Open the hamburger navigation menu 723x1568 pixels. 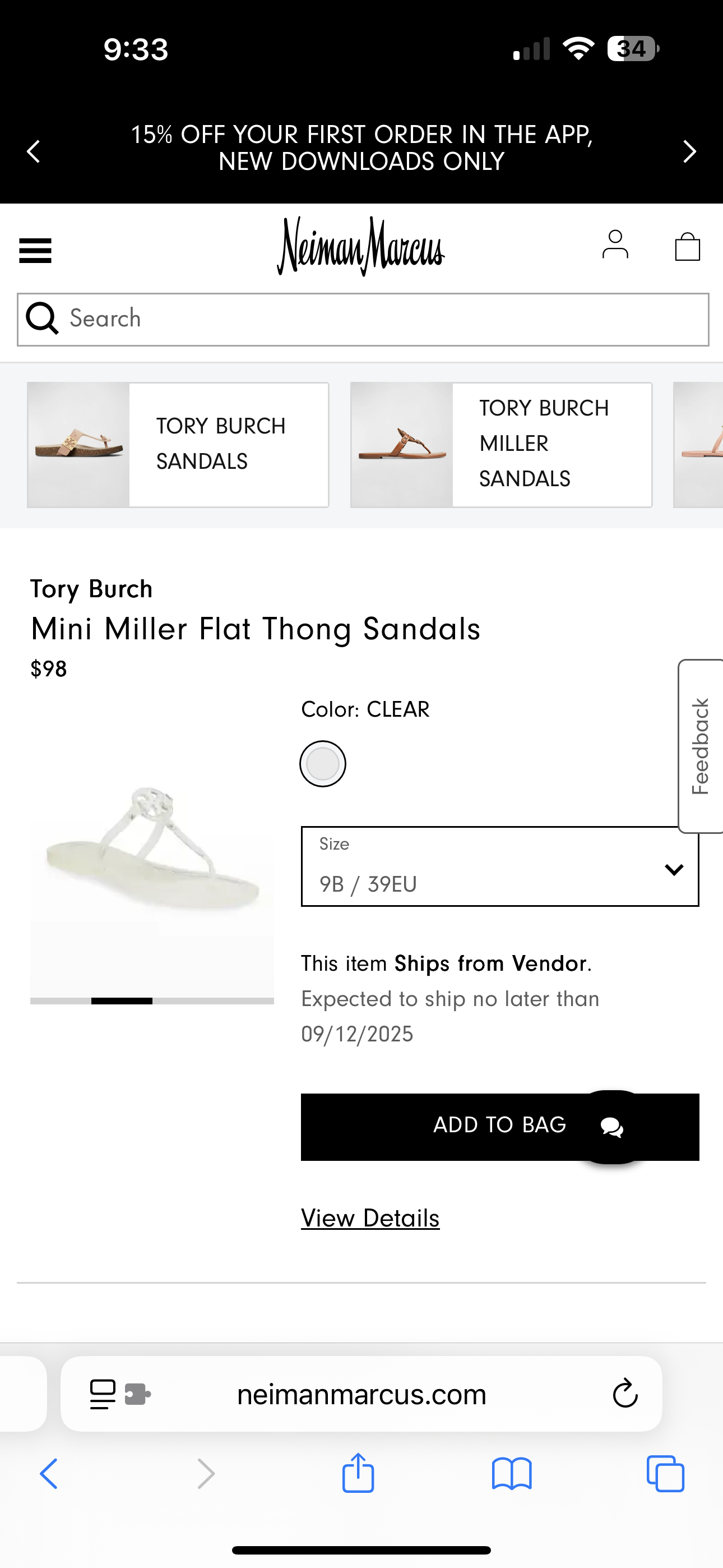coord(35,249)
